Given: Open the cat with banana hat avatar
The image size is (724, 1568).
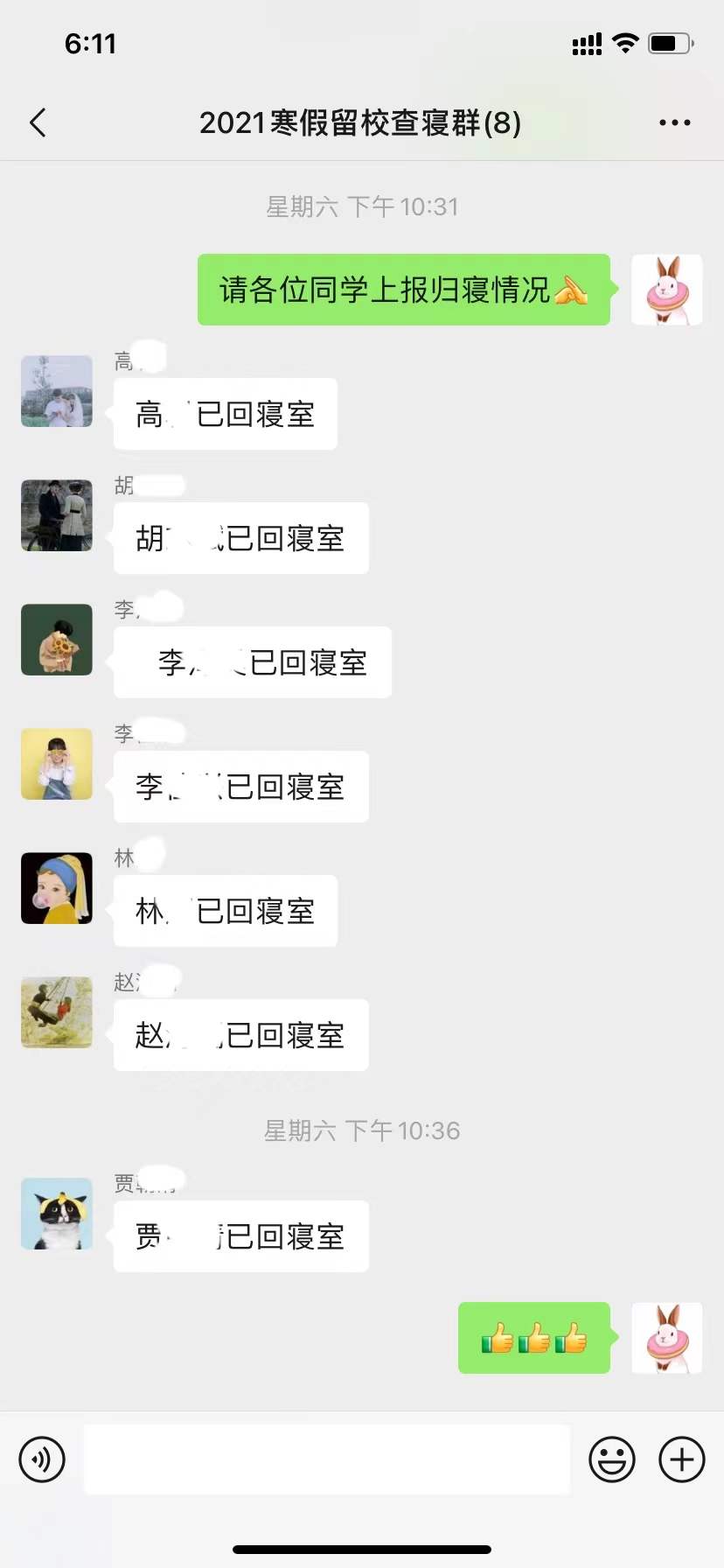Looking at the screenshot, I should click(x=57, y=1214).
